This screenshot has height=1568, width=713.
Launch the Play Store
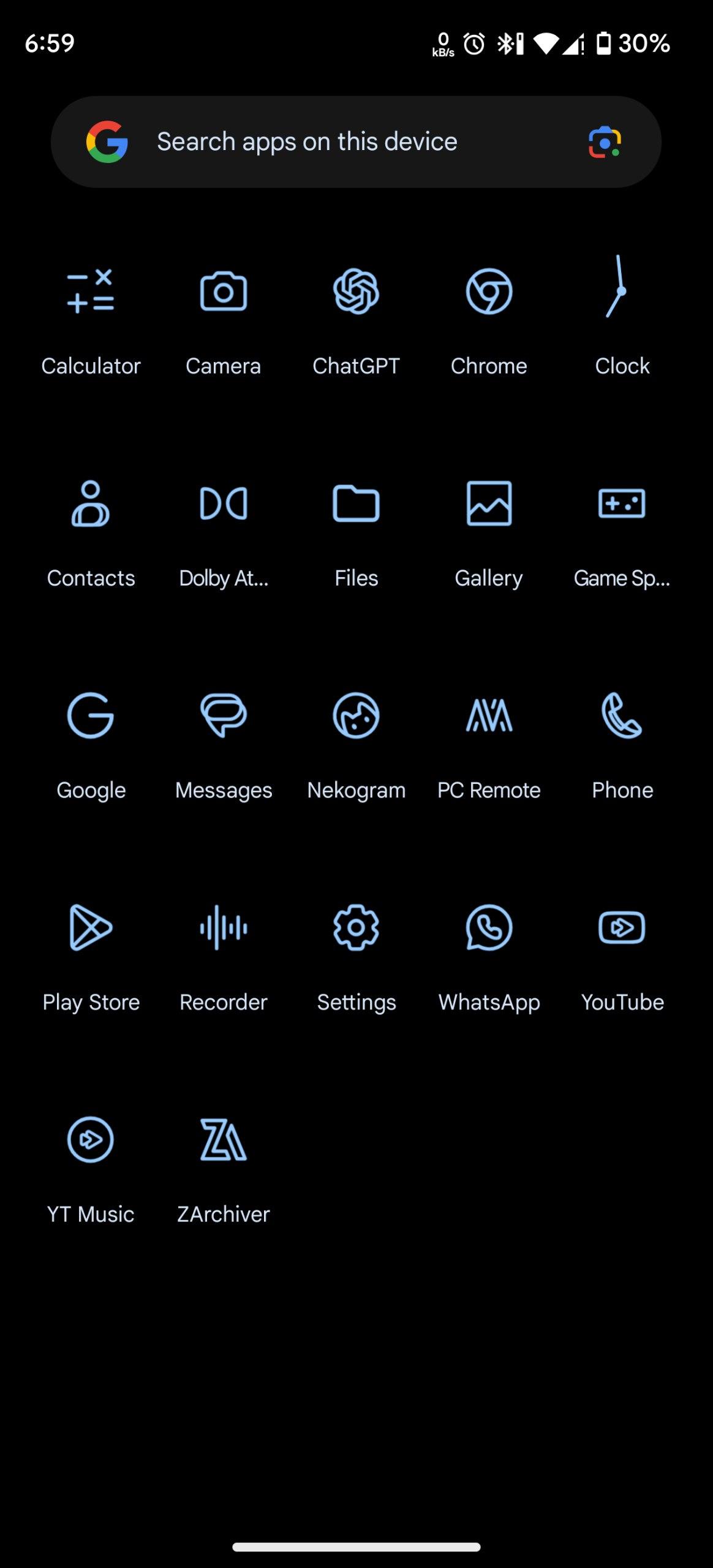coord(91,927)
